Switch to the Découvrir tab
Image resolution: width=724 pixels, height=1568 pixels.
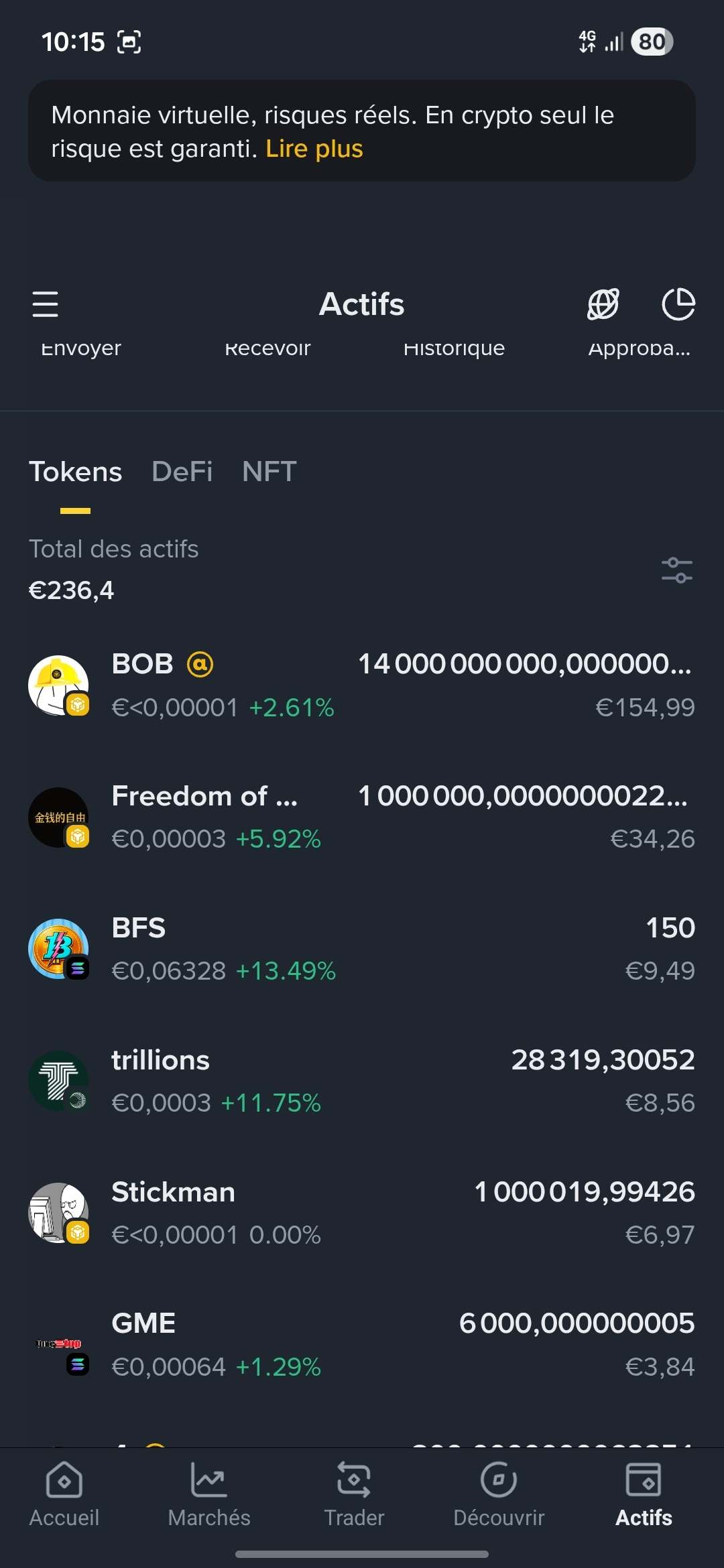coord(499,1494)
